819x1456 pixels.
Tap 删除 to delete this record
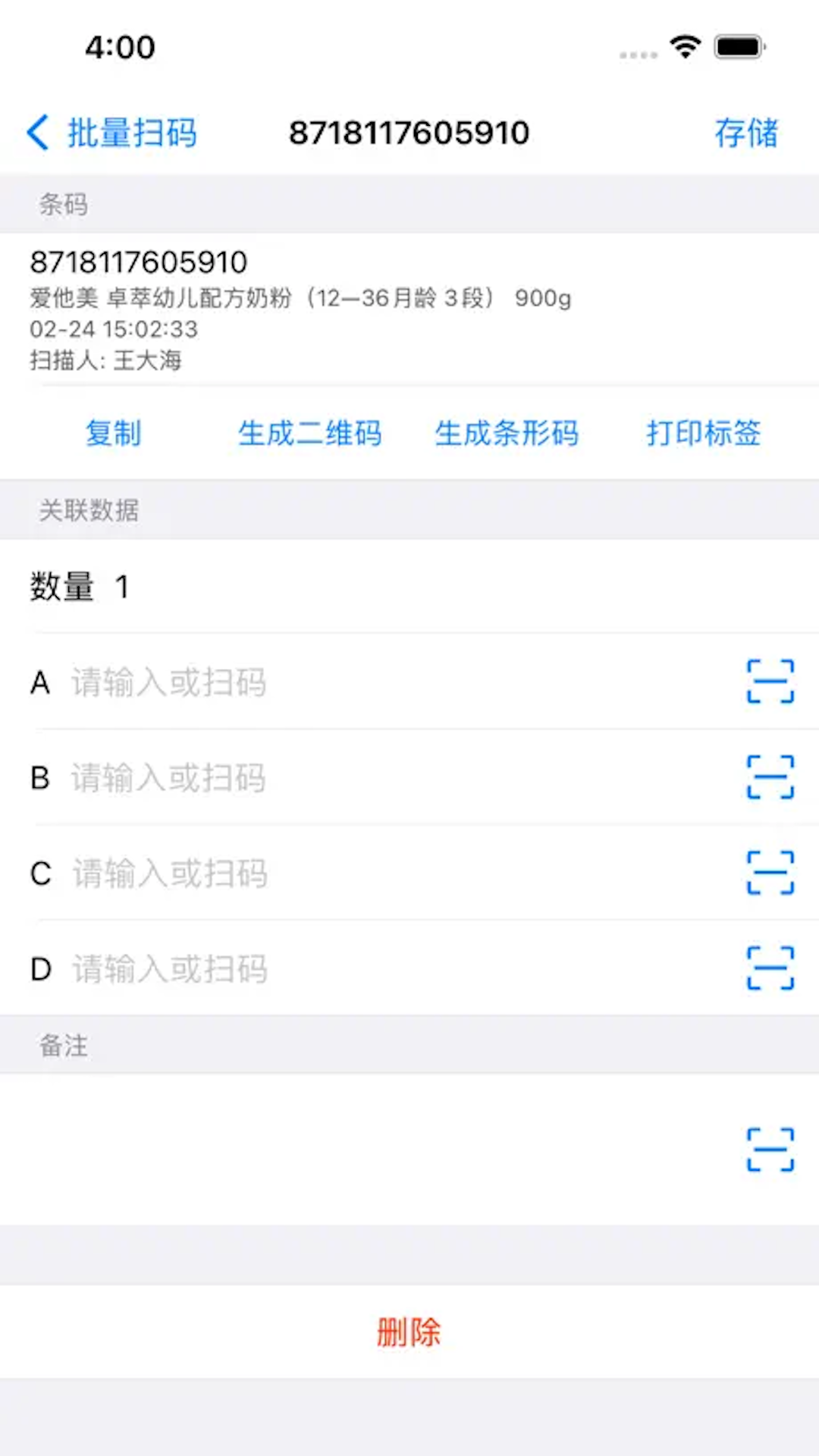[x=409, y=1332]
